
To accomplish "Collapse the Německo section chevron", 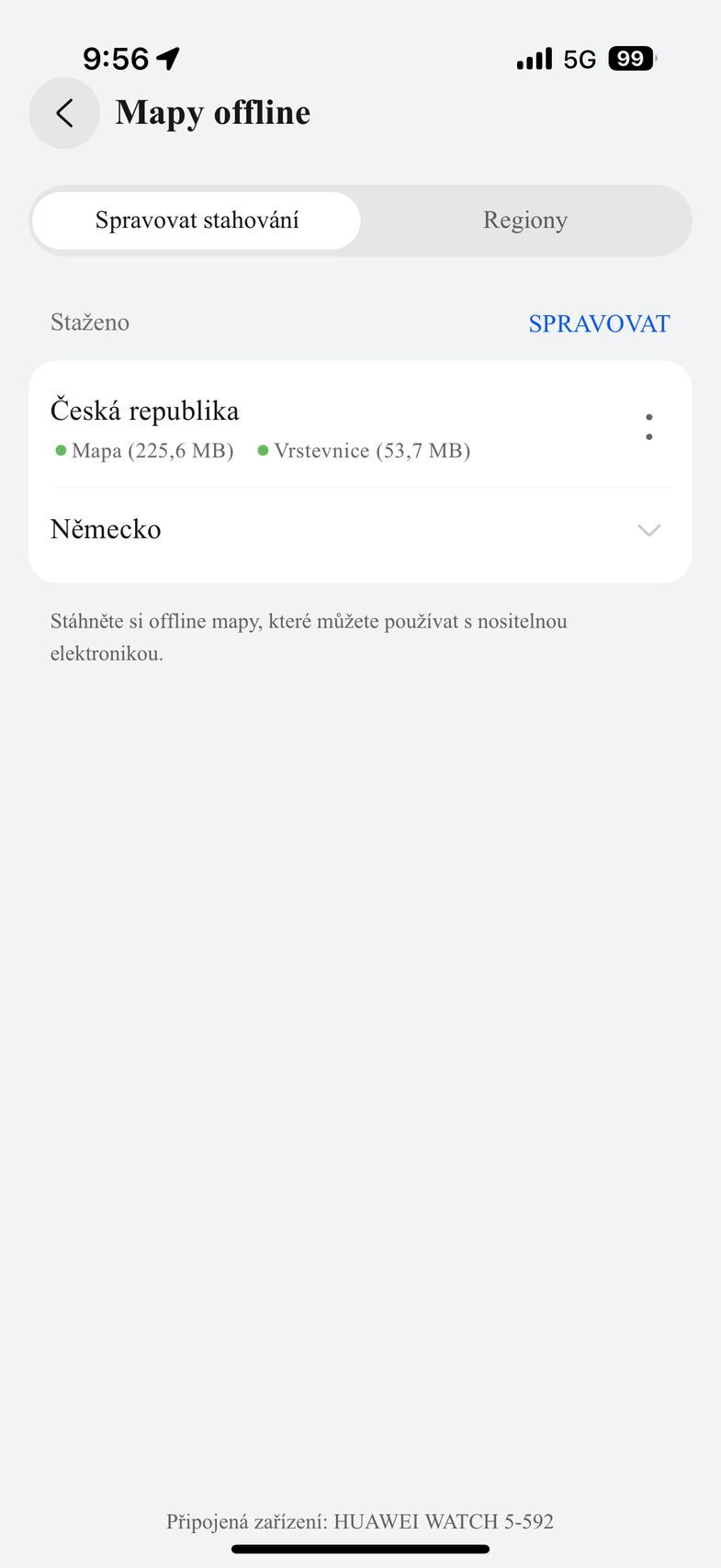I will coord(648,531).
